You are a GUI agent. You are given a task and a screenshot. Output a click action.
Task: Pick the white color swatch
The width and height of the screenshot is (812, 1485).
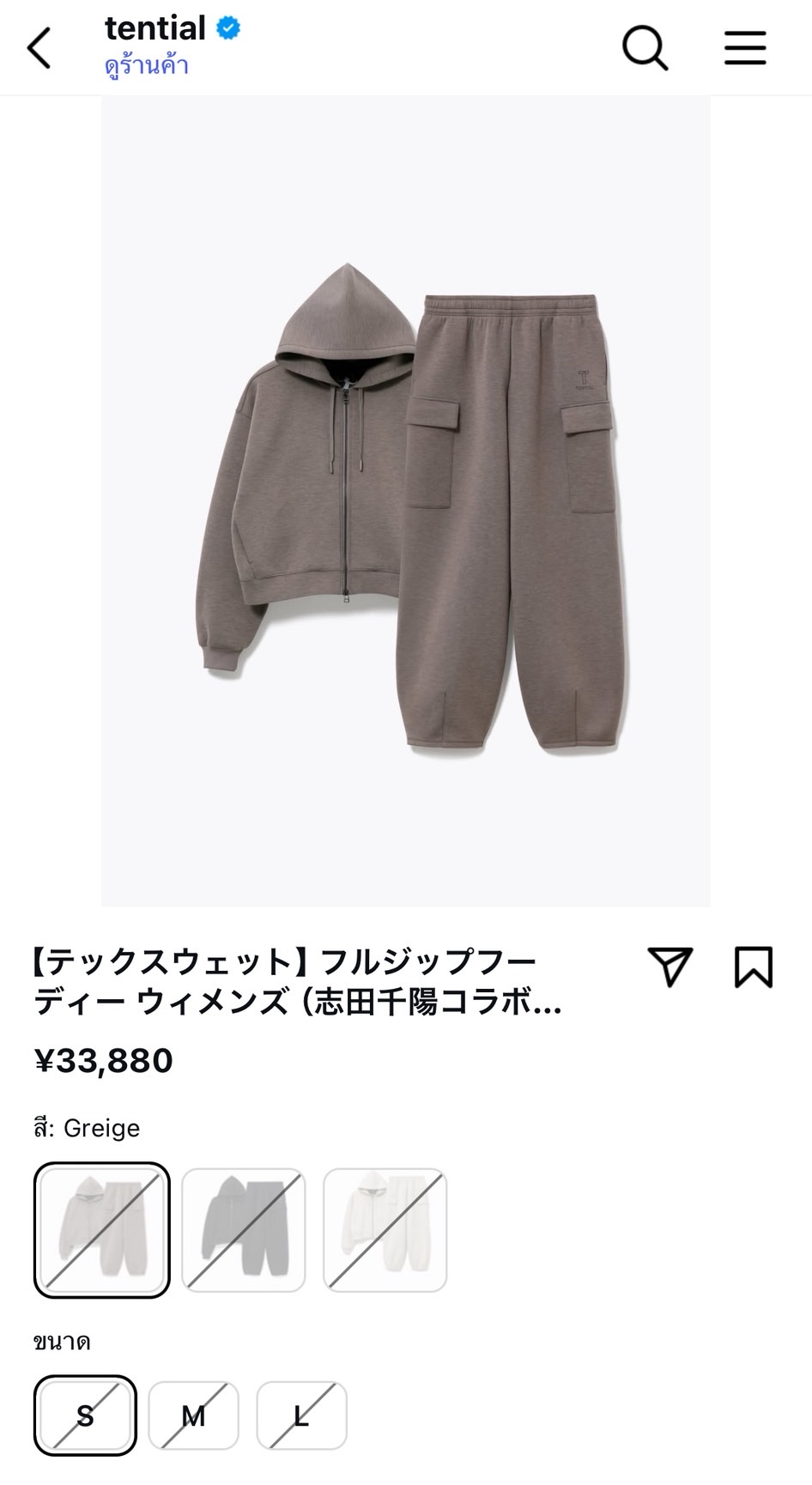point(385,1229)
